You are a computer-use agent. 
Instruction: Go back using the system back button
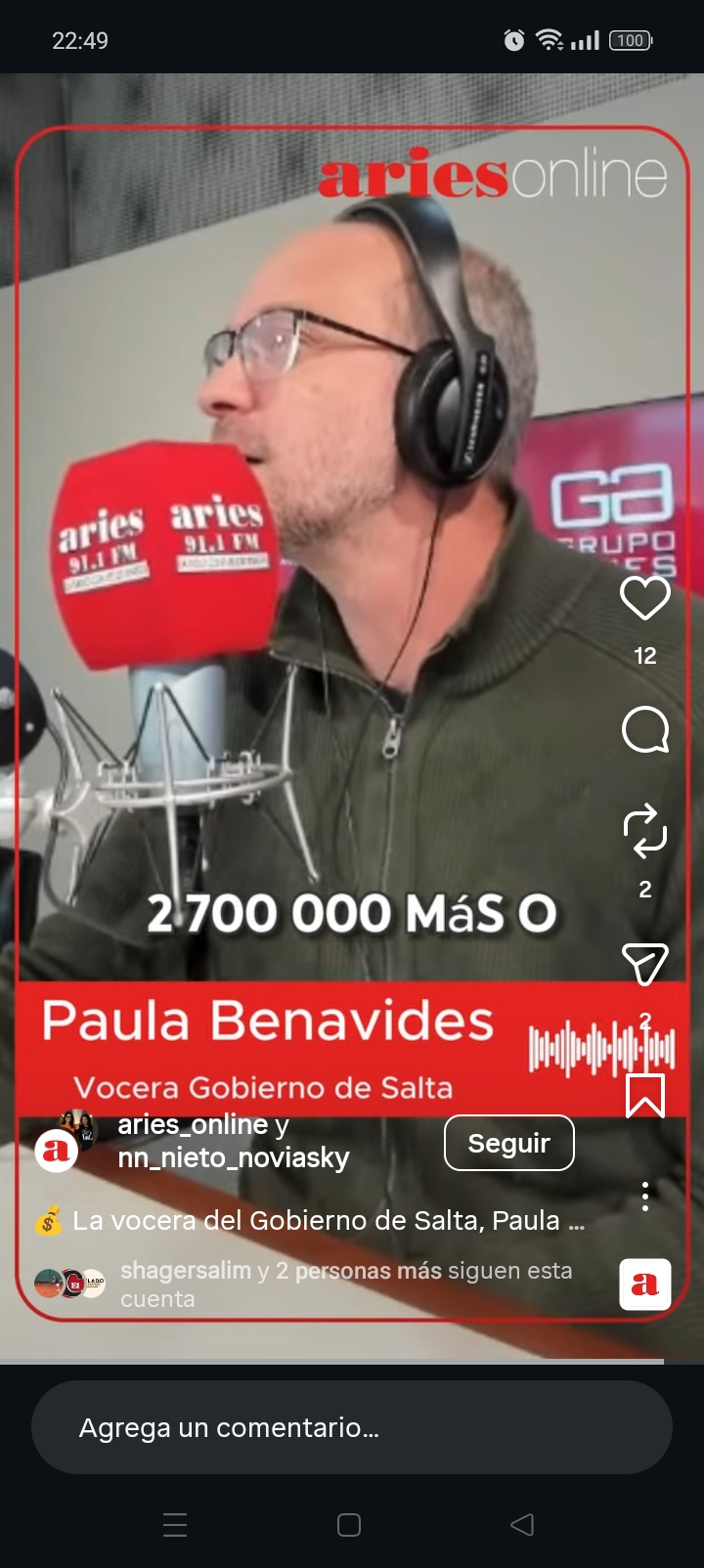522,1525
